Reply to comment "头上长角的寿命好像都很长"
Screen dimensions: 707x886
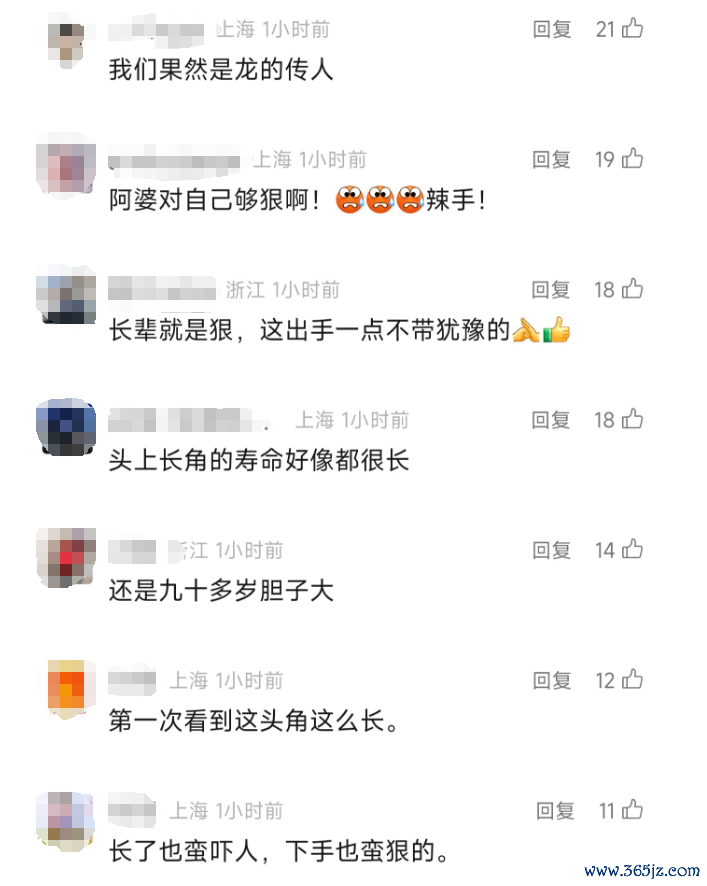click(551, 420)
